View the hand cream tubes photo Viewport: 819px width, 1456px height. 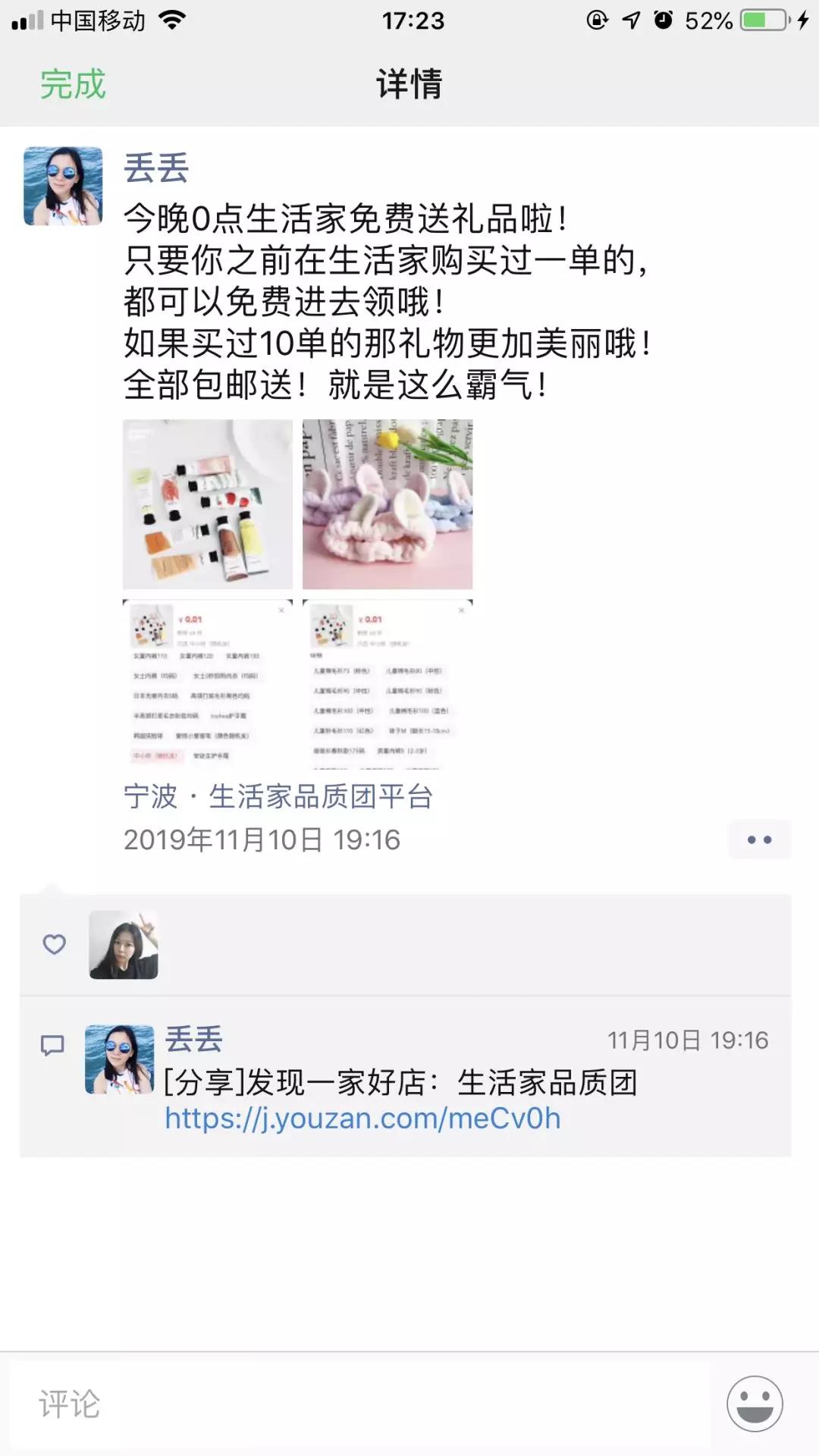tap(208, 504)
